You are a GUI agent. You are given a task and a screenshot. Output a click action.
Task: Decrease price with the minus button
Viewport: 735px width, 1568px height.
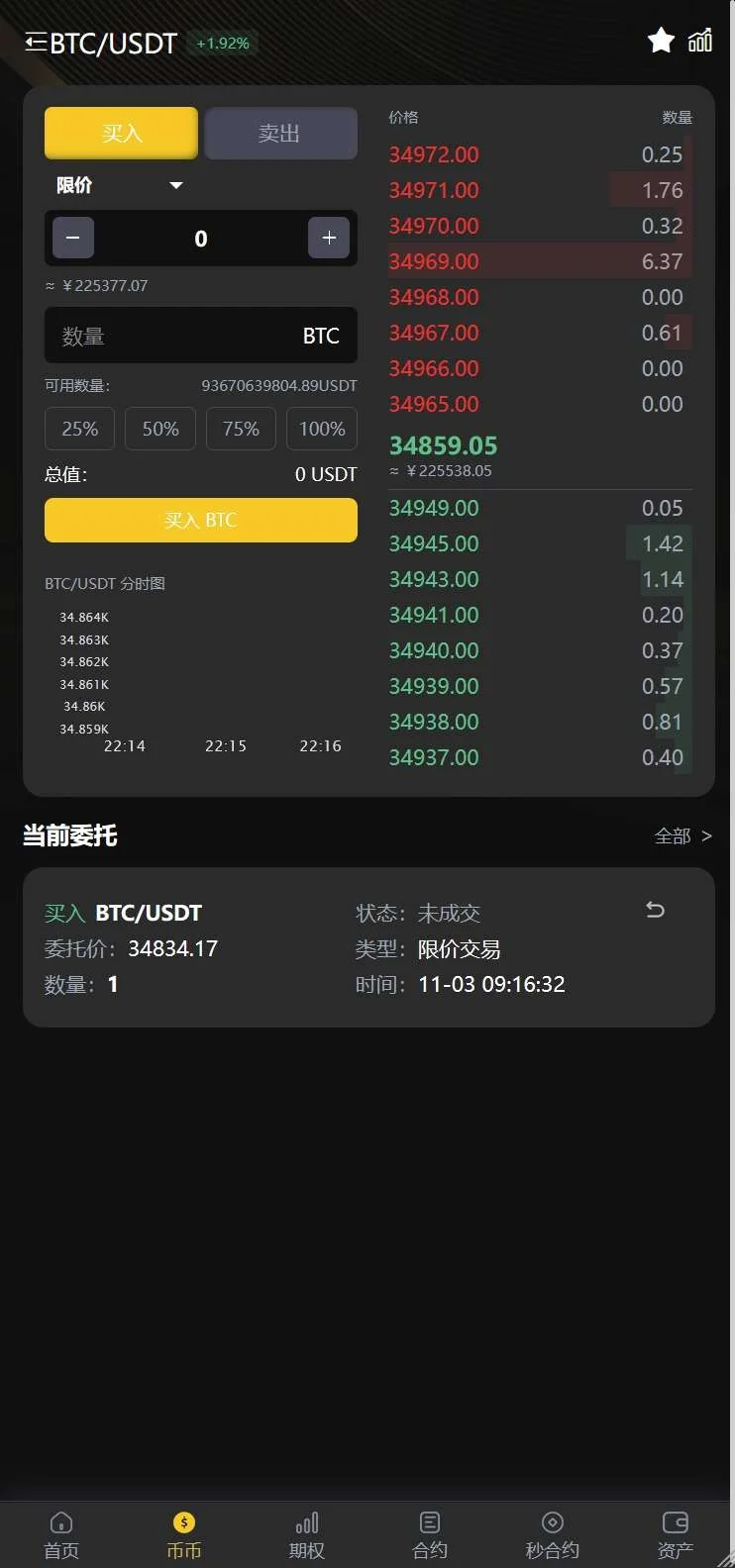coord(73,239)
